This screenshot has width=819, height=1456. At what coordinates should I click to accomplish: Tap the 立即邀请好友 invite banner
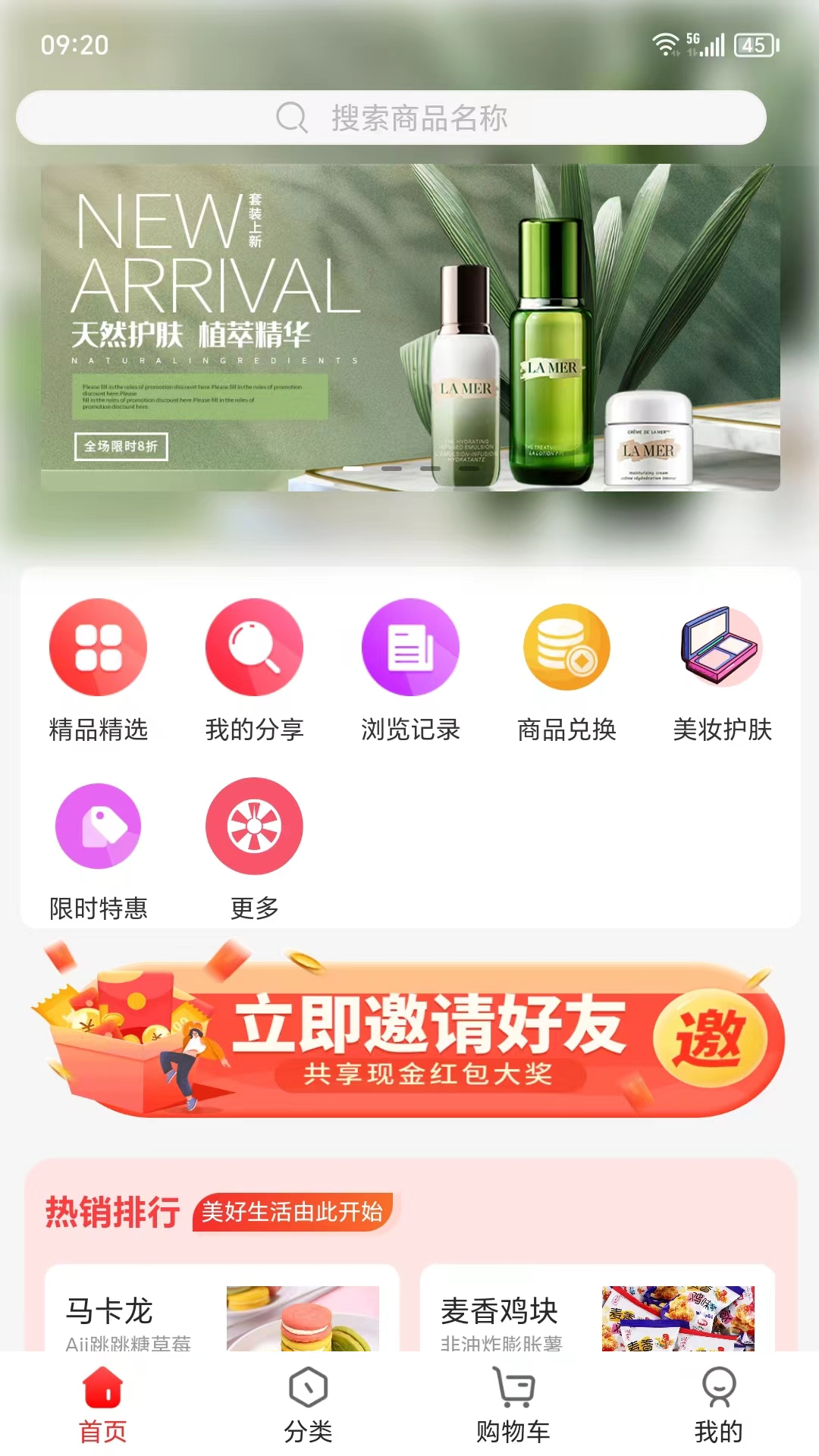pos(409,1039)
